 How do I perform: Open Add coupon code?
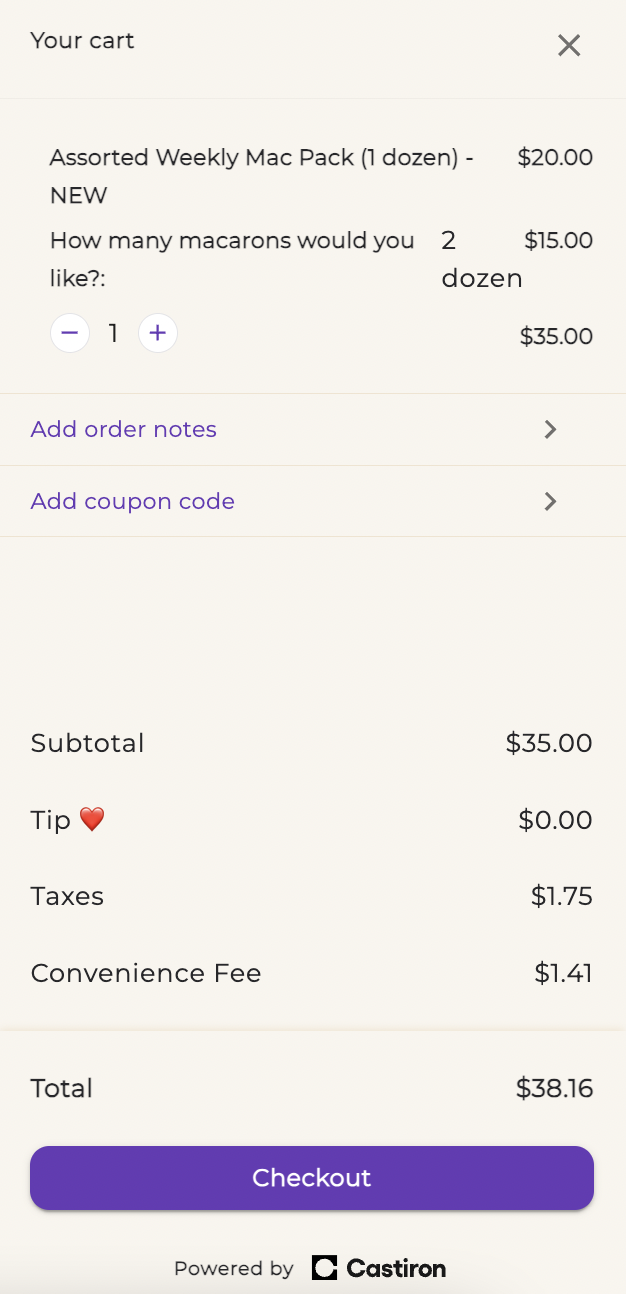coord(313,502)
